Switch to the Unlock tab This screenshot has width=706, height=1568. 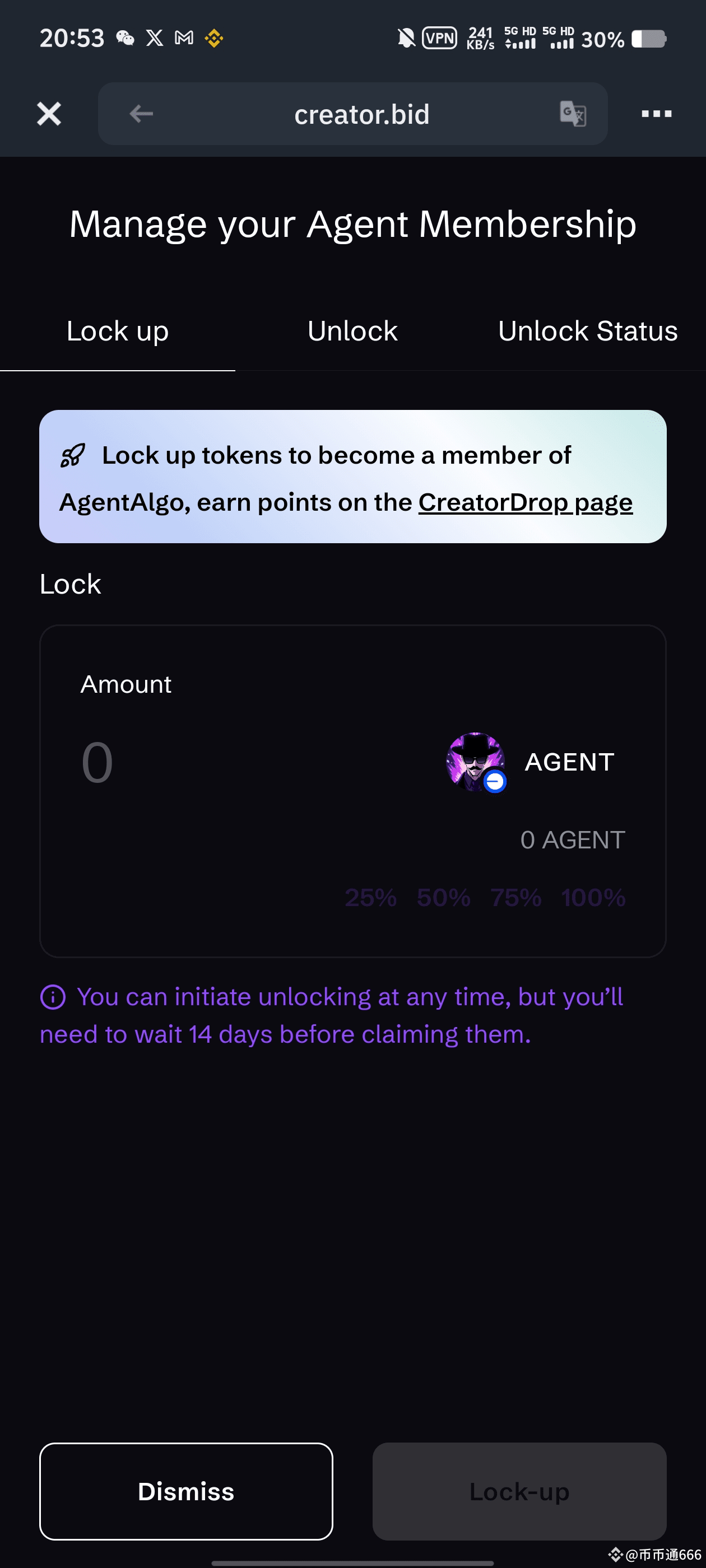click(352, 331)
